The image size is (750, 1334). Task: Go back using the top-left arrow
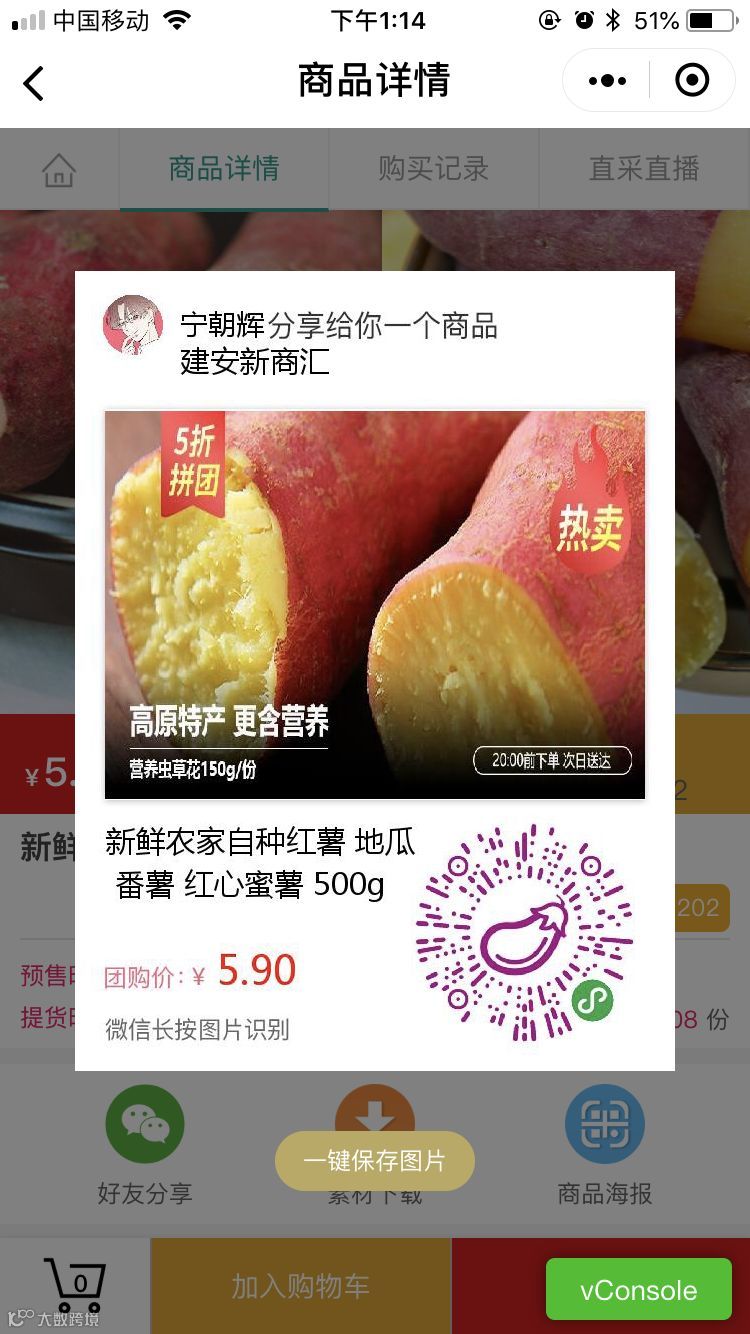click(x=34, y=83)
